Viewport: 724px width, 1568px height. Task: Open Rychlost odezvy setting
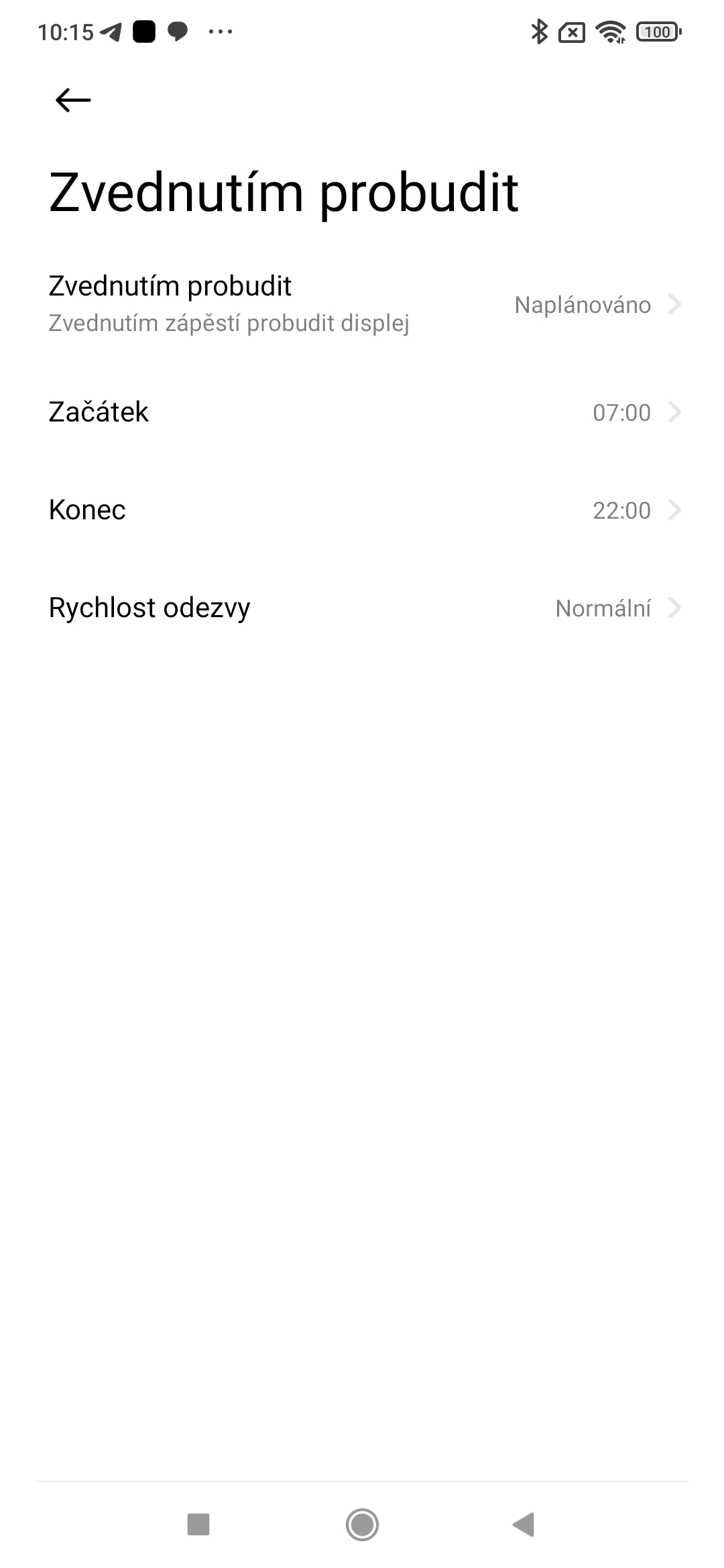coord(362,608)
